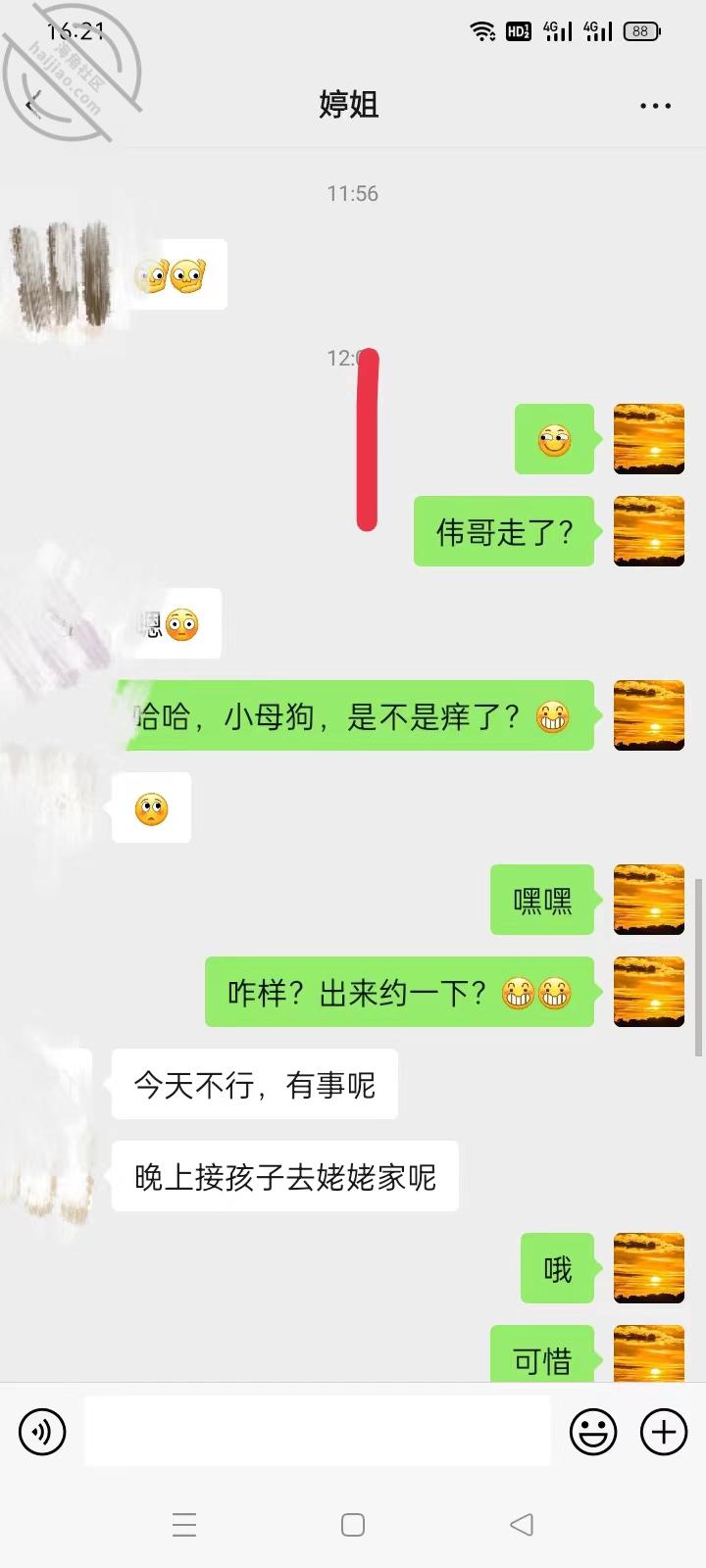Open the plus attachments menu
Screen dimensions: 706x1568
(664, 1432)
